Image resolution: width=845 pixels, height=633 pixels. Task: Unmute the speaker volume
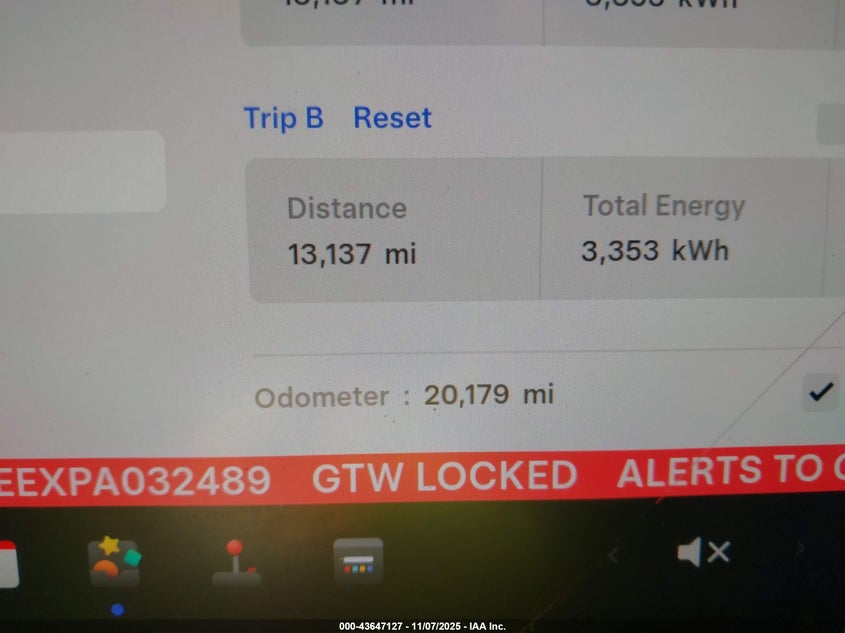click(703, 551)
